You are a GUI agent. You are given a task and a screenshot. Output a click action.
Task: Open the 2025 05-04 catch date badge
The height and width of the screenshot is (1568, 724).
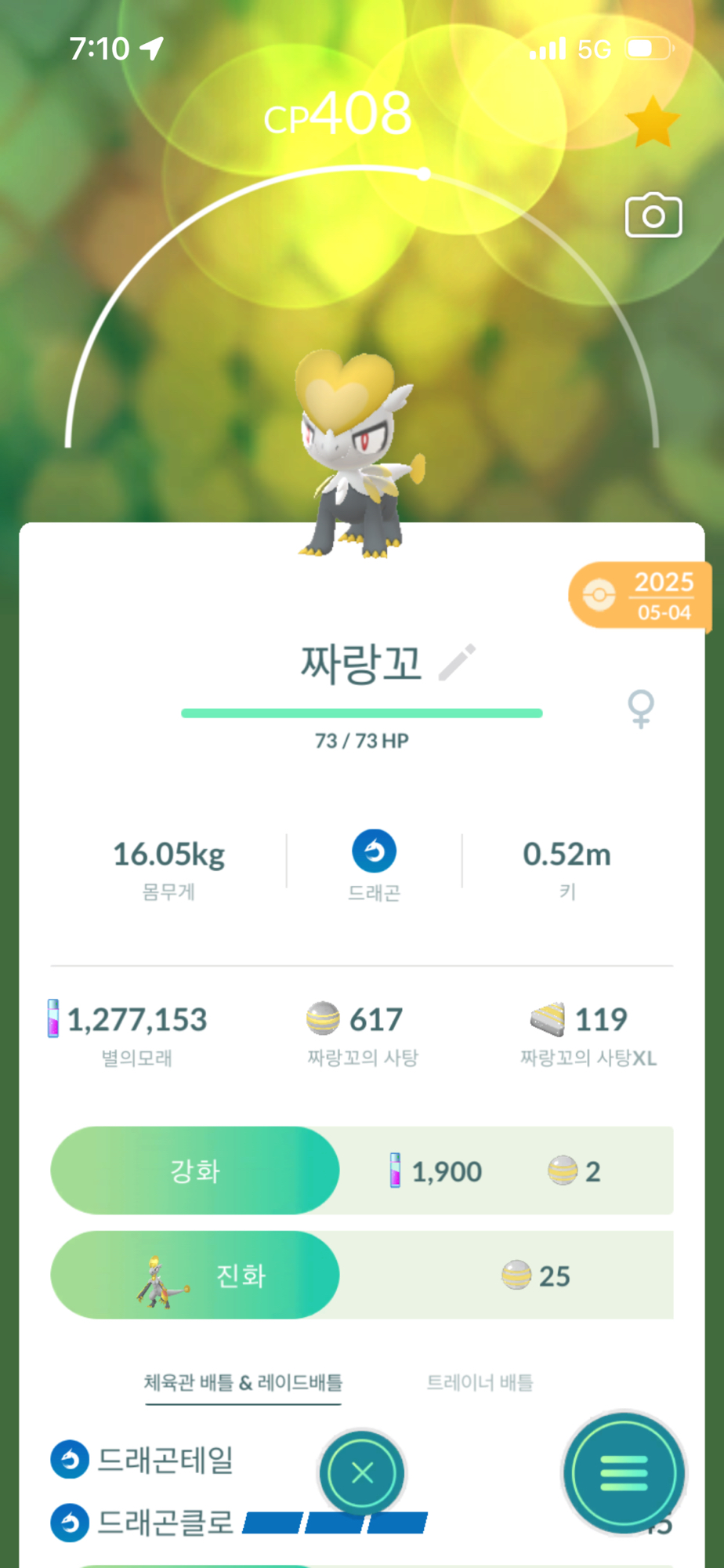[x=639, y=596]
